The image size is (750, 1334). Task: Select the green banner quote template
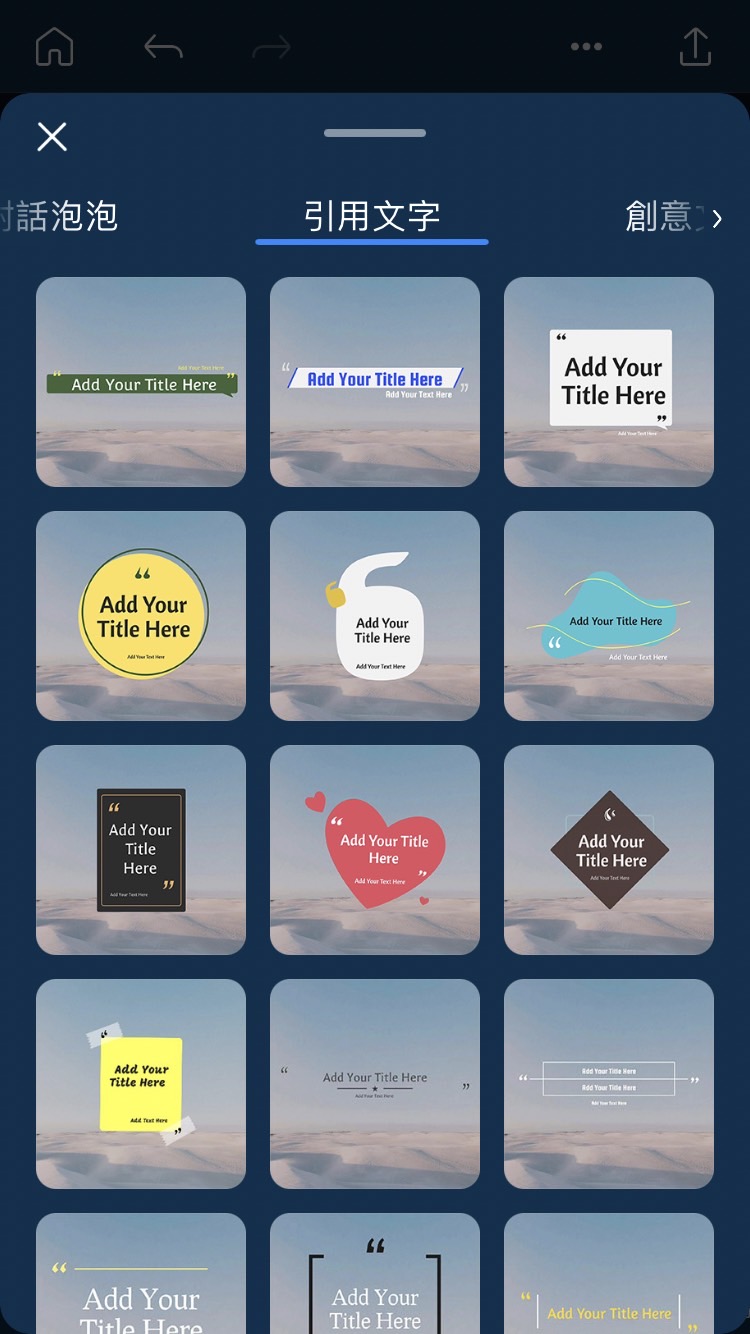[141, 382]
